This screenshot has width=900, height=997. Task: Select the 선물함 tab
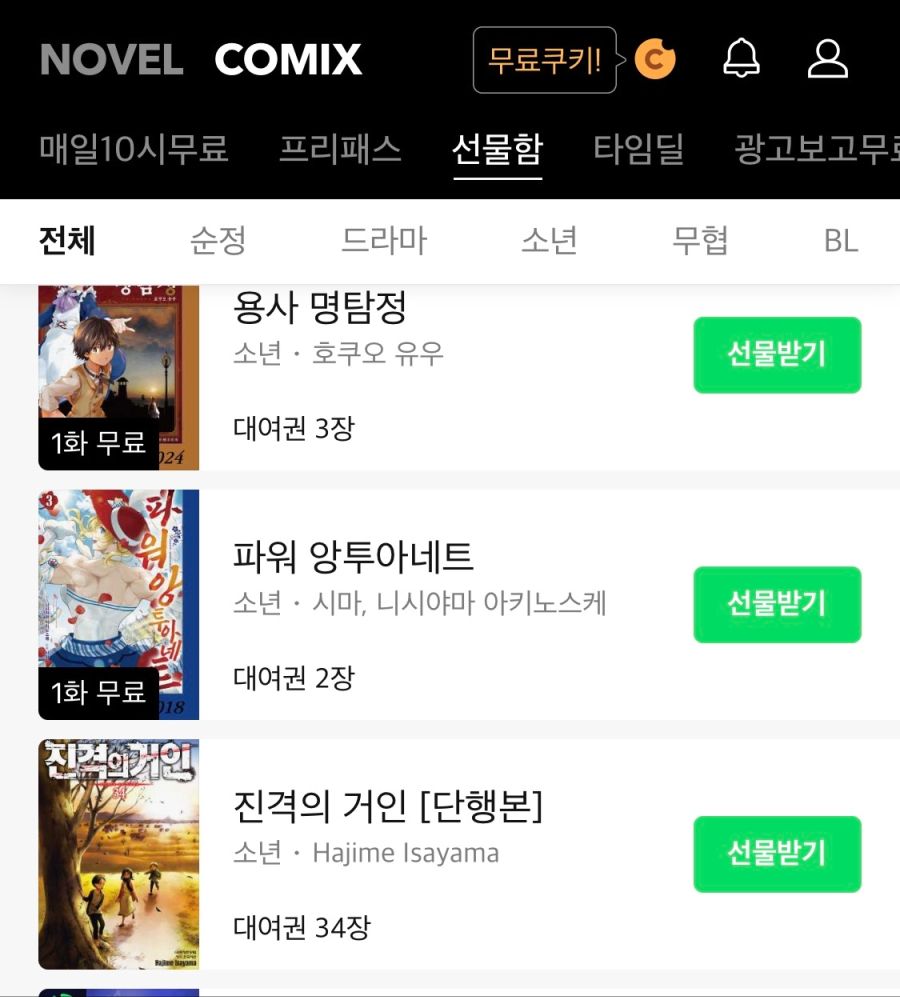tap(498, 147)
